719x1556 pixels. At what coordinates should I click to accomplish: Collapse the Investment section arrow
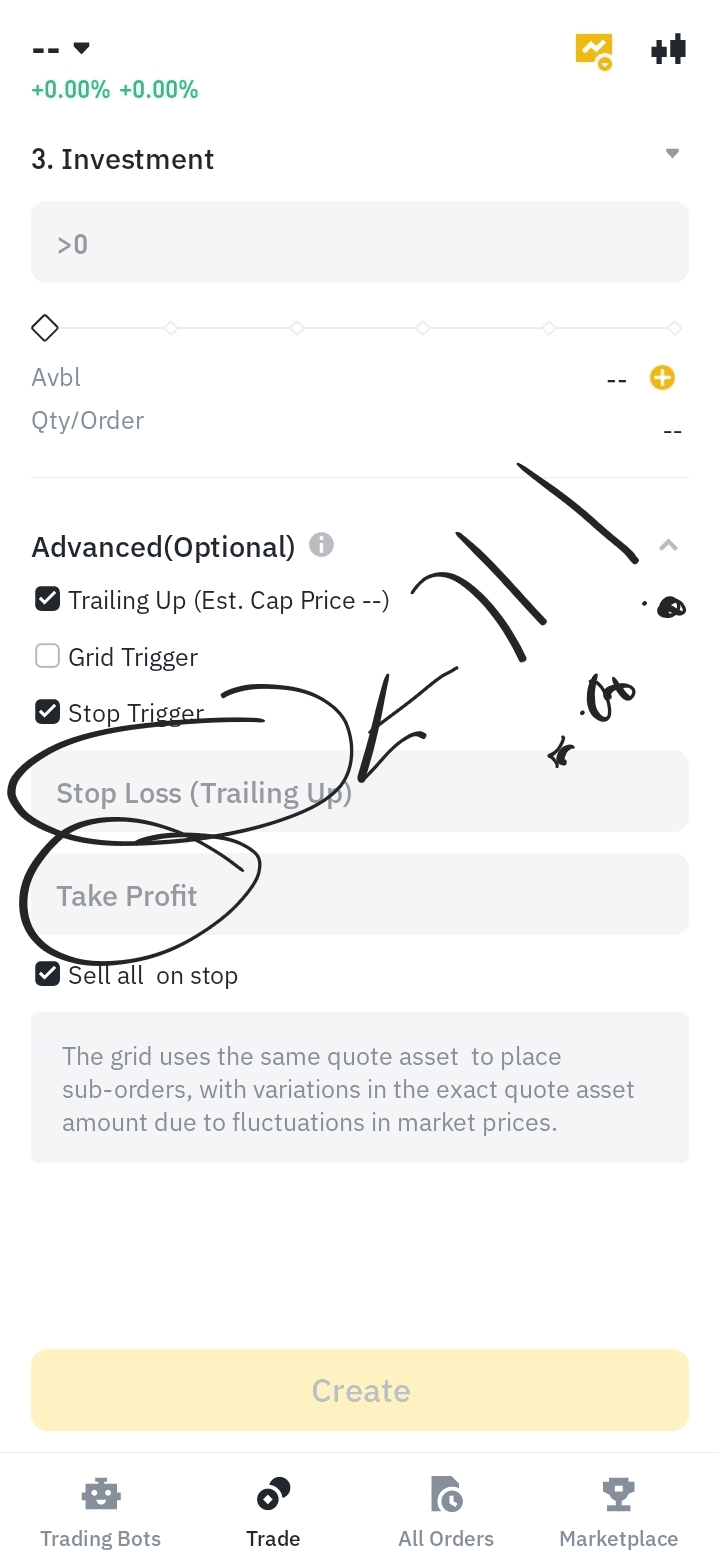tap(672, 154)
